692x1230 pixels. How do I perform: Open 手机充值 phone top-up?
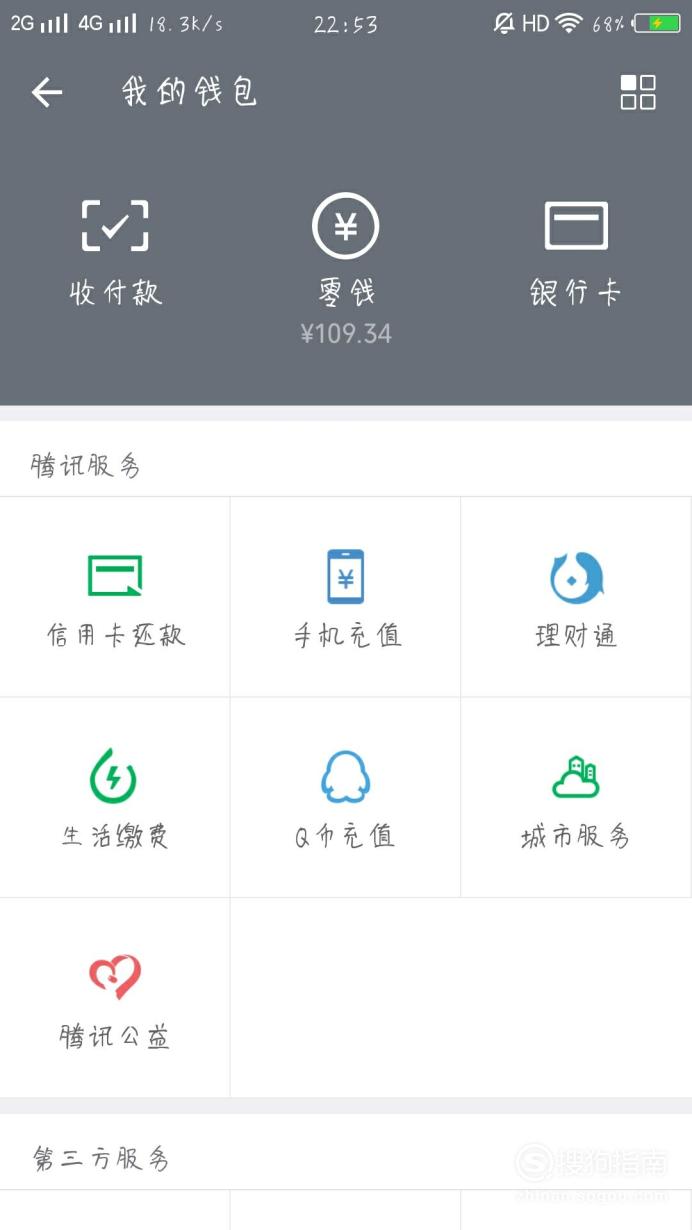(346, 597)
